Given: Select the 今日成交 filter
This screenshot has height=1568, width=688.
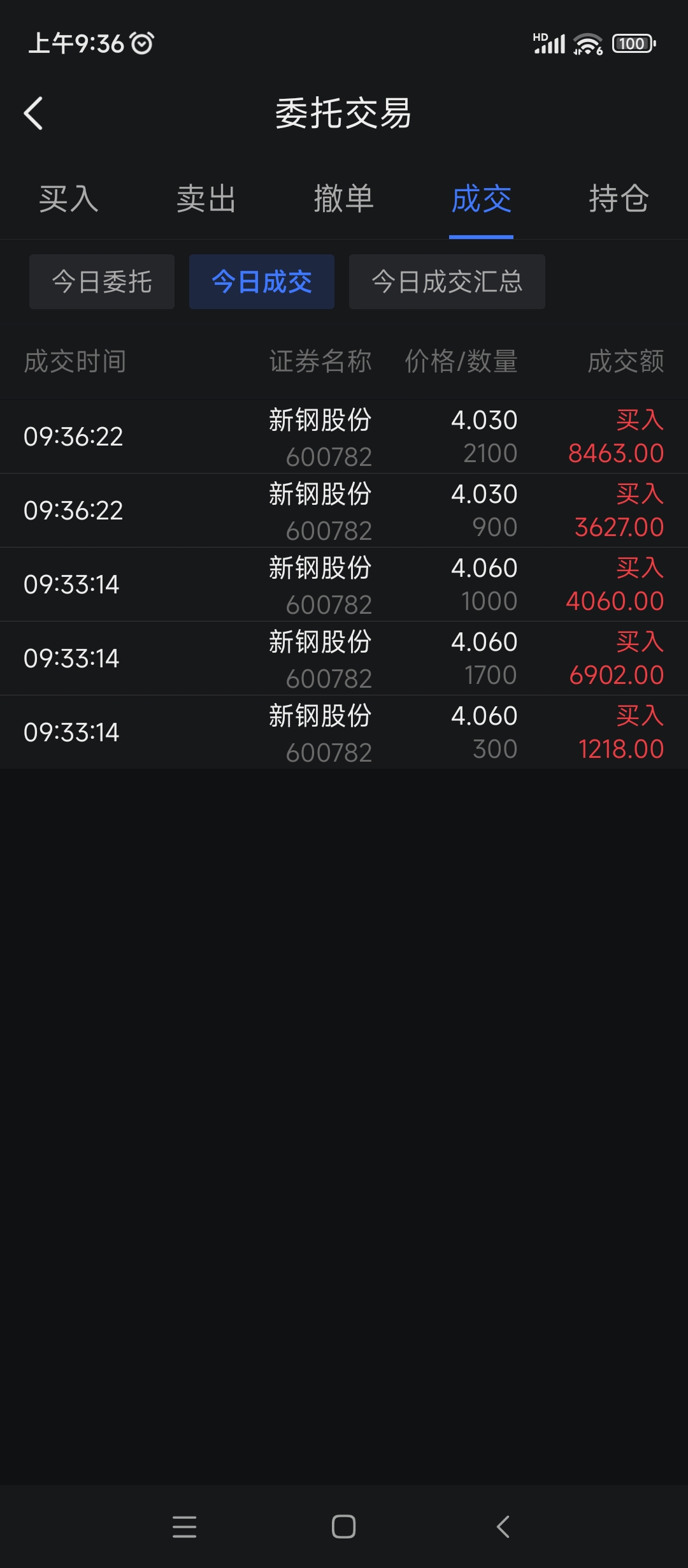Looking at the screenshot, I should pos(262,282).
